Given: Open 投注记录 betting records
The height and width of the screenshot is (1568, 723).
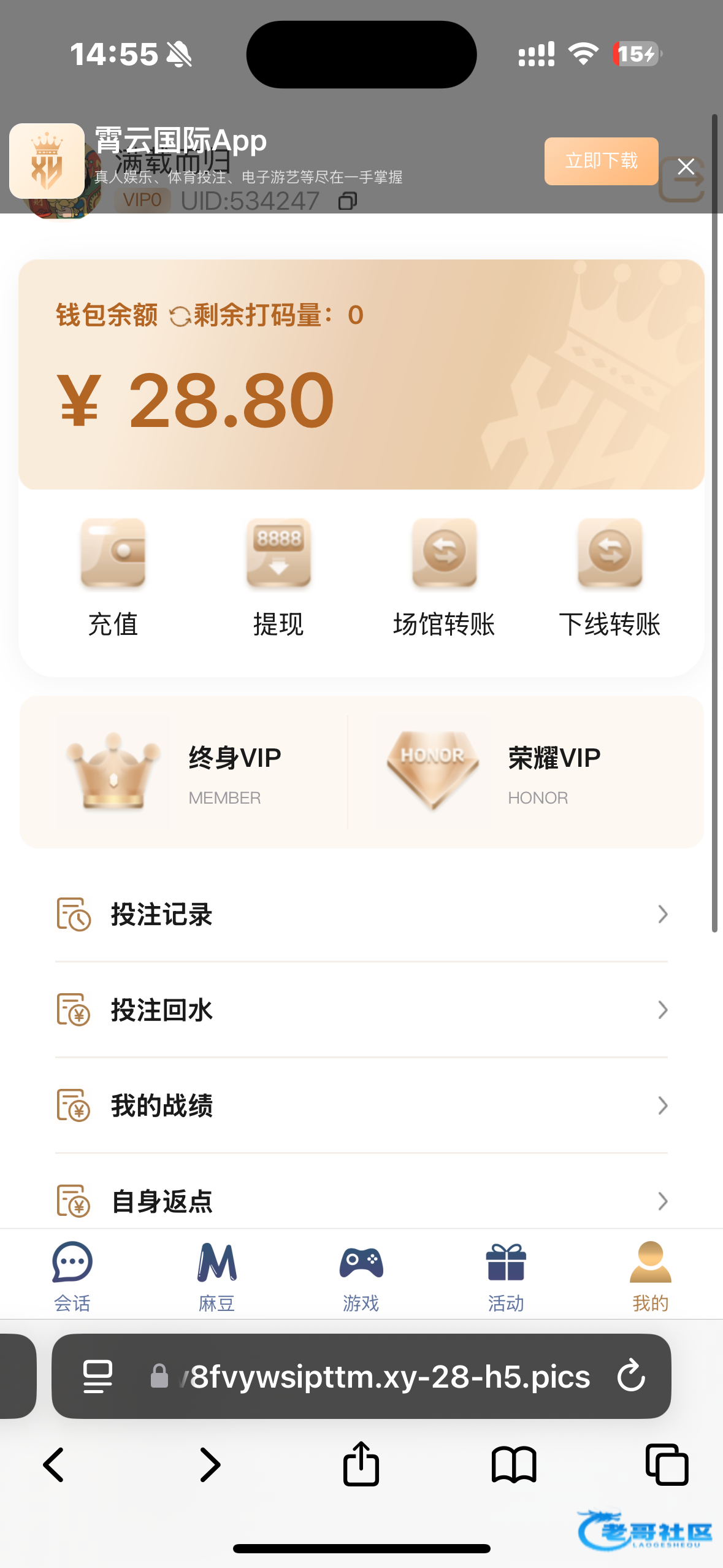Looking at the screenshot, I should (x=361, y=914).
